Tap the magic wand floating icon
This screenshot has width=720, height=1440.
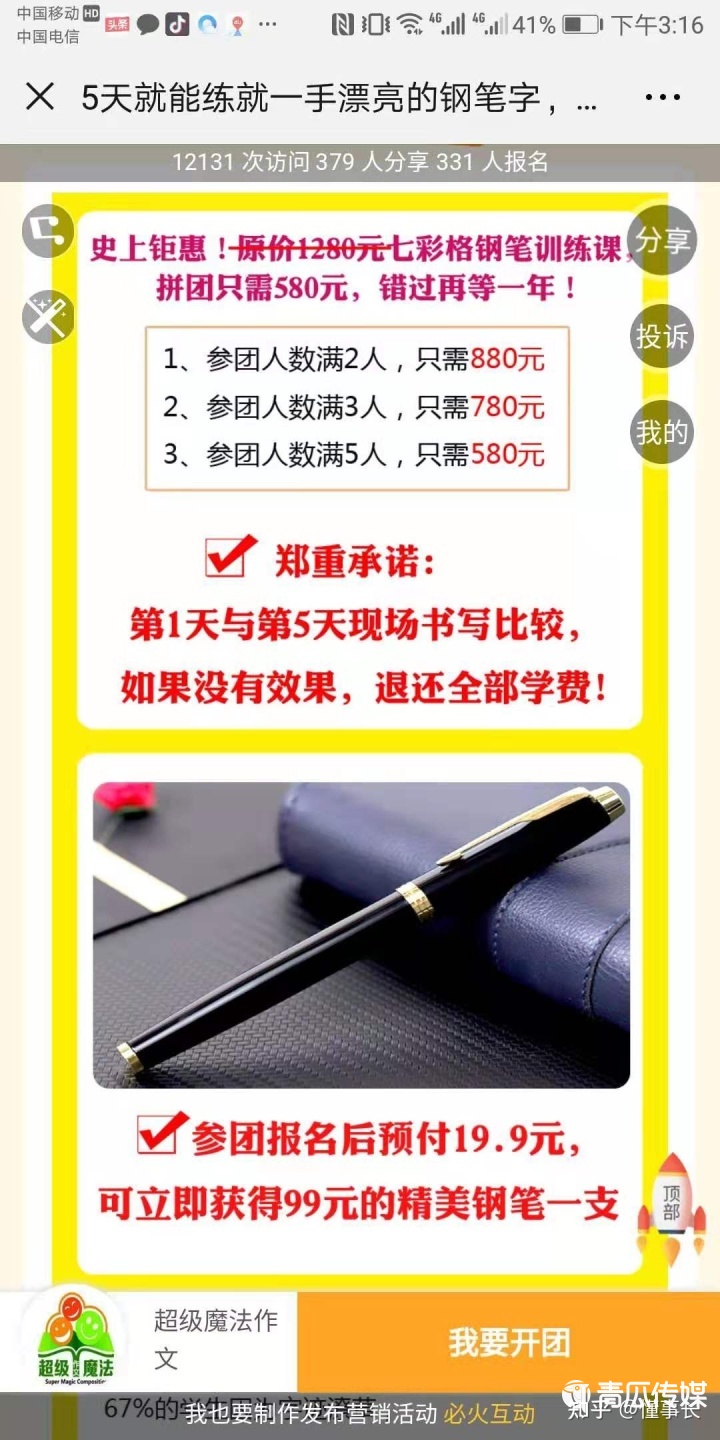pyautogui.click(x=48, y=317)
